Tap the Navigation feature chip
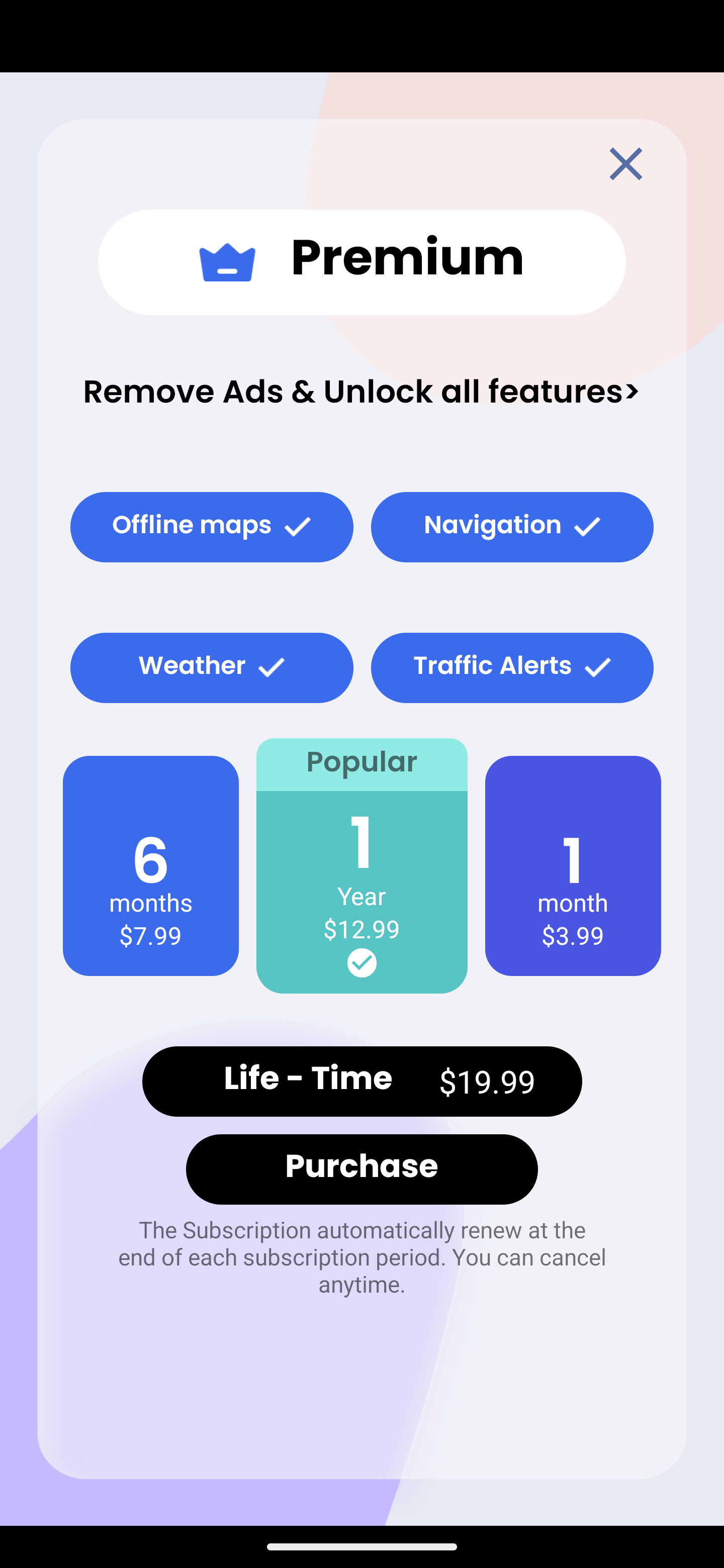724x1568 pixels. point(512,527)
